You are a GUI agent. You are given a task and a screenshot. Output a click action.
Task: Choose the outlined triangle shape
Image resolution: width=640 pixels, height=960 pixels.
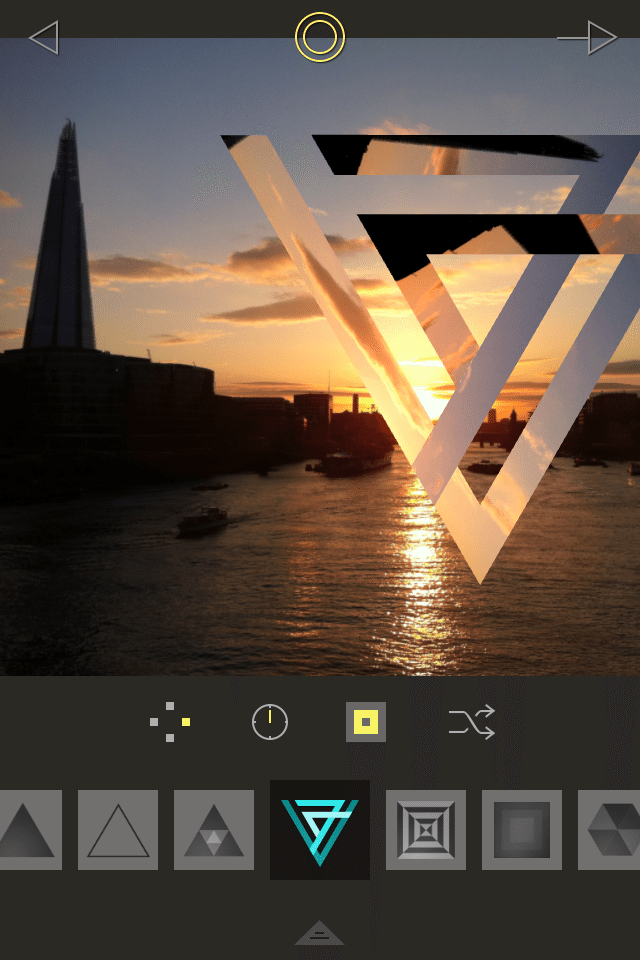click(118, 830)
